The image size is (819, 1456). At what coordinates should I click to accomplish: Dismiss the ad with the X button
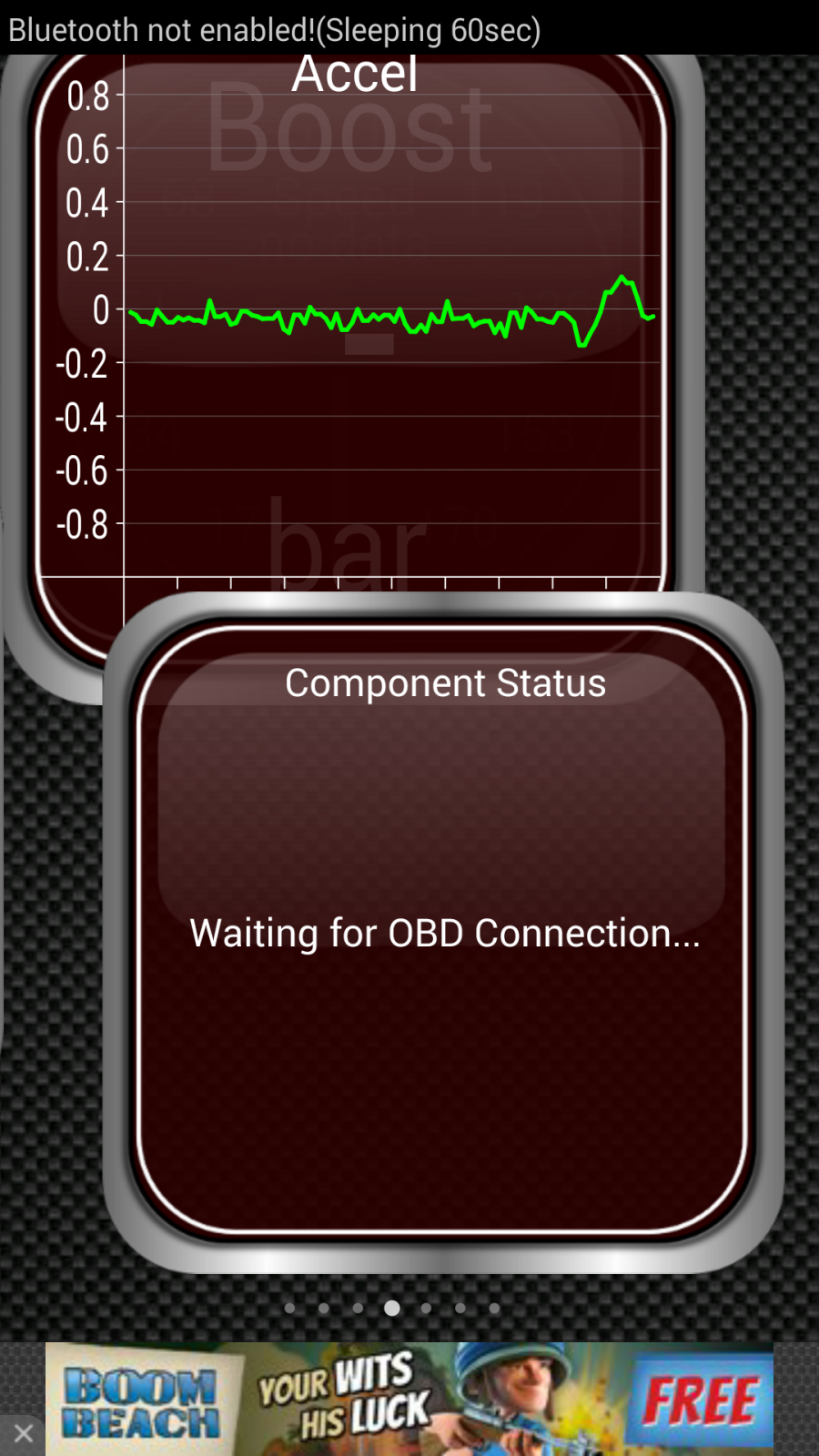tap(23, 1434)
